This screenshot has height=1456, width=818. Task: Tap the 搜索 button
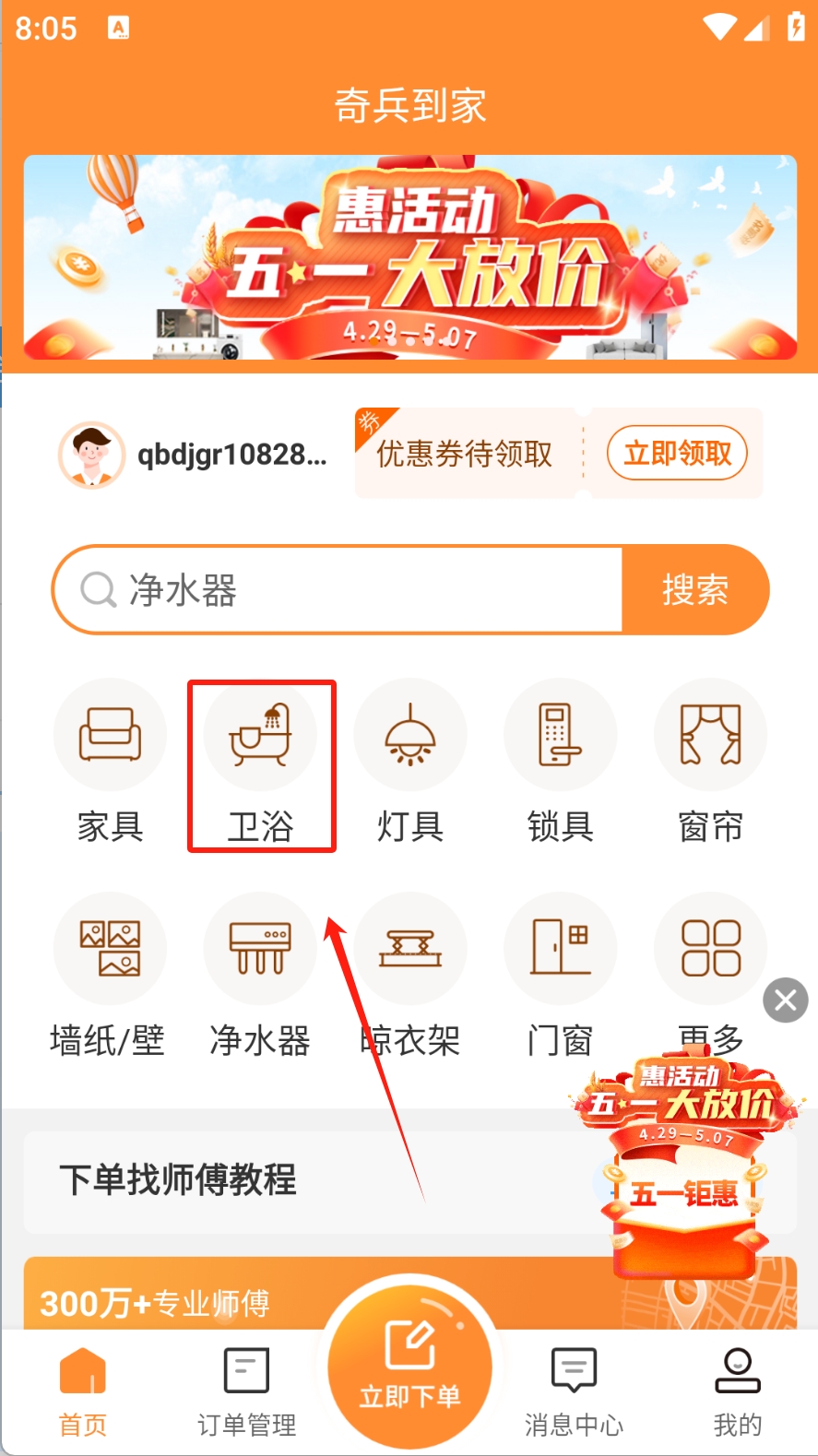click(x=694, y=590)
